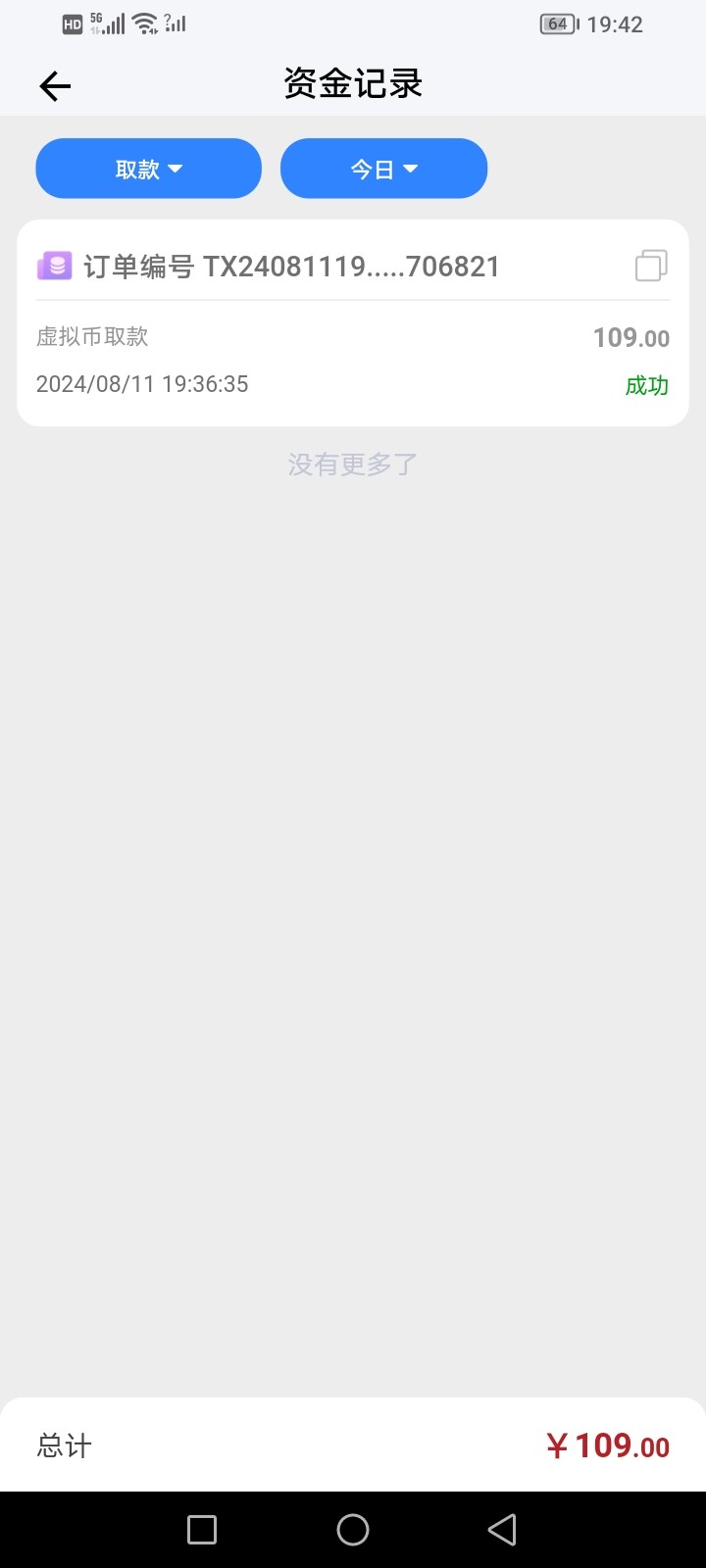The width and height of the screenshot is (706, 1568).
Task: Go back using the top-left arrow
Action: tap(55, 86)
